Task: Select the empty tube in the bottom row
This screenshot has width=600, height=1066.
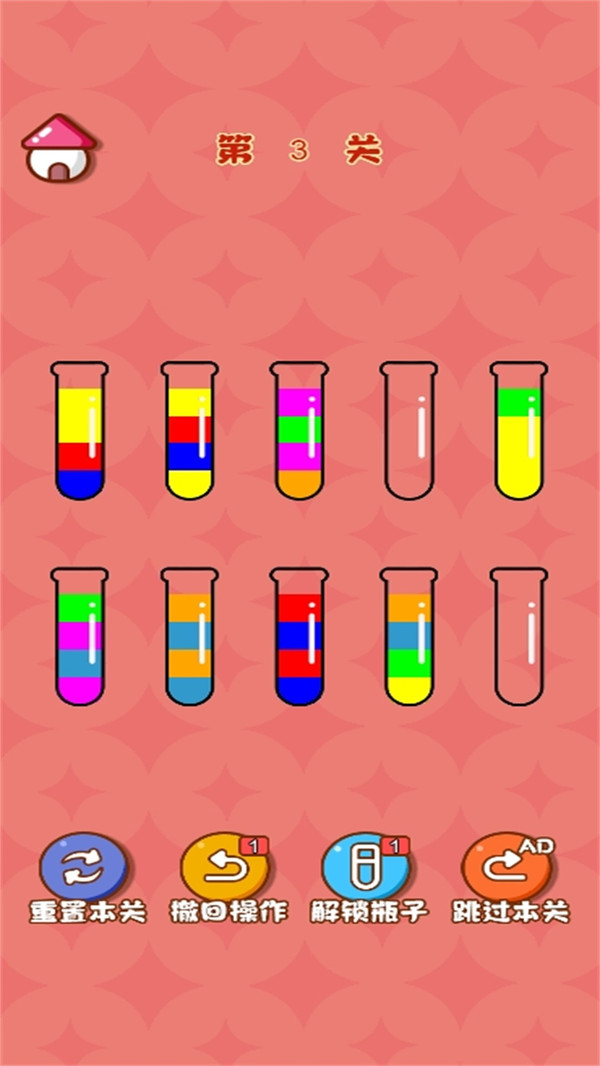Action: tap(519, 637)
